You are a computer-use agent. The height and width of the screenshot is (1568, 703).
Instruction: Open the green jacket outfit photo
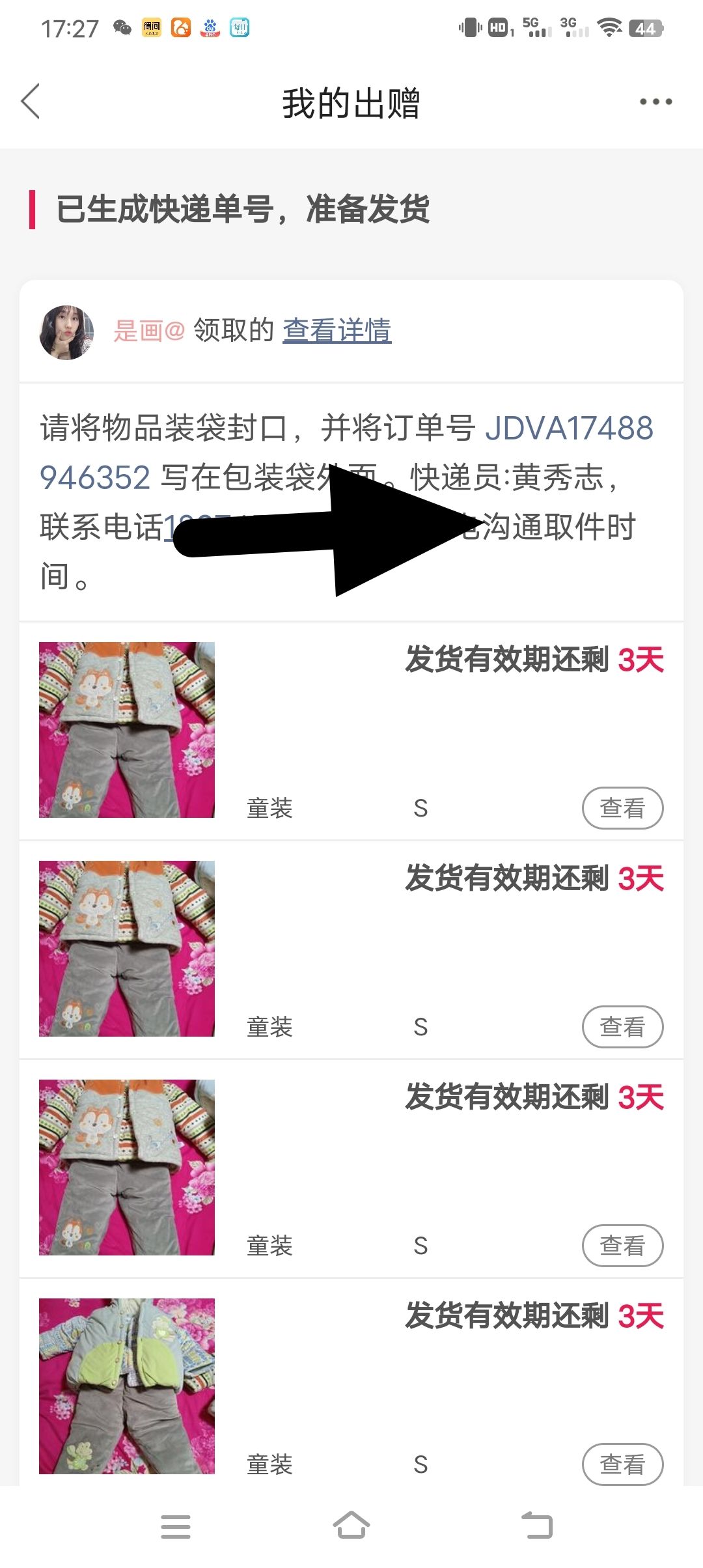pos(127,1386)
